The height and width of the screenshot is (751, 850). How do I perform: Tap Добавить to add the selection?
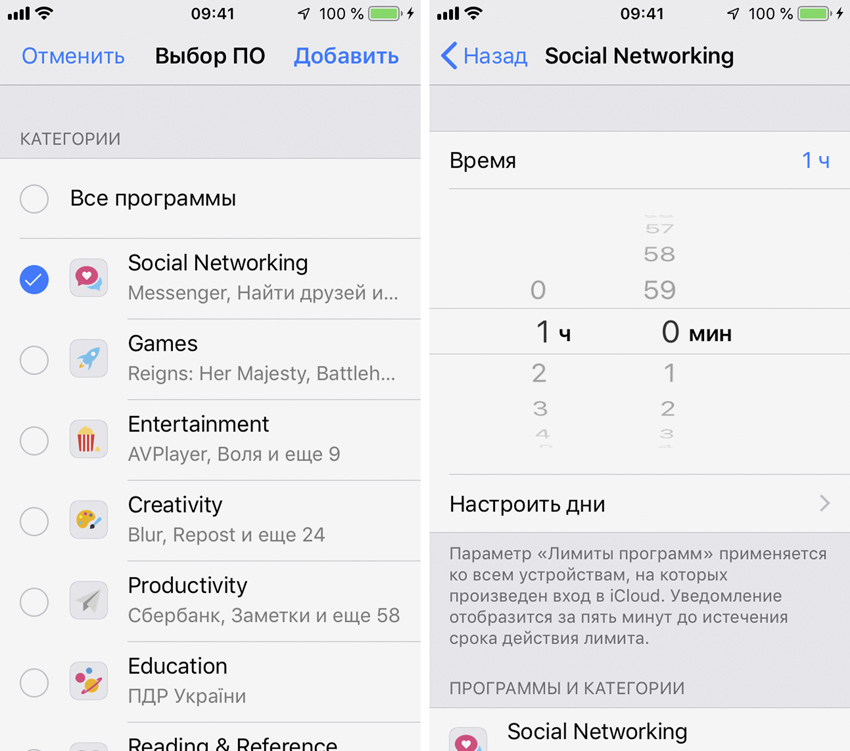point(346,56)
